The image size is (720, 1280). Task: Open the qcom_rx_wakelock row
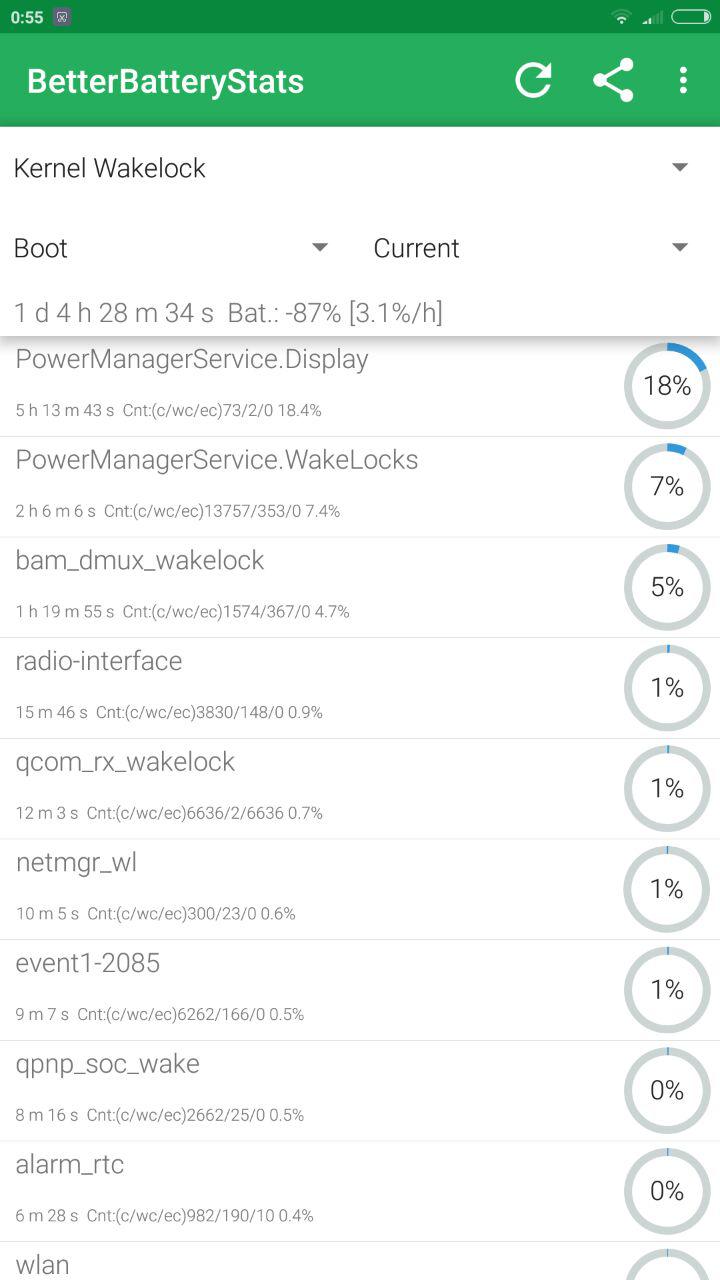(x=360, y=789)
